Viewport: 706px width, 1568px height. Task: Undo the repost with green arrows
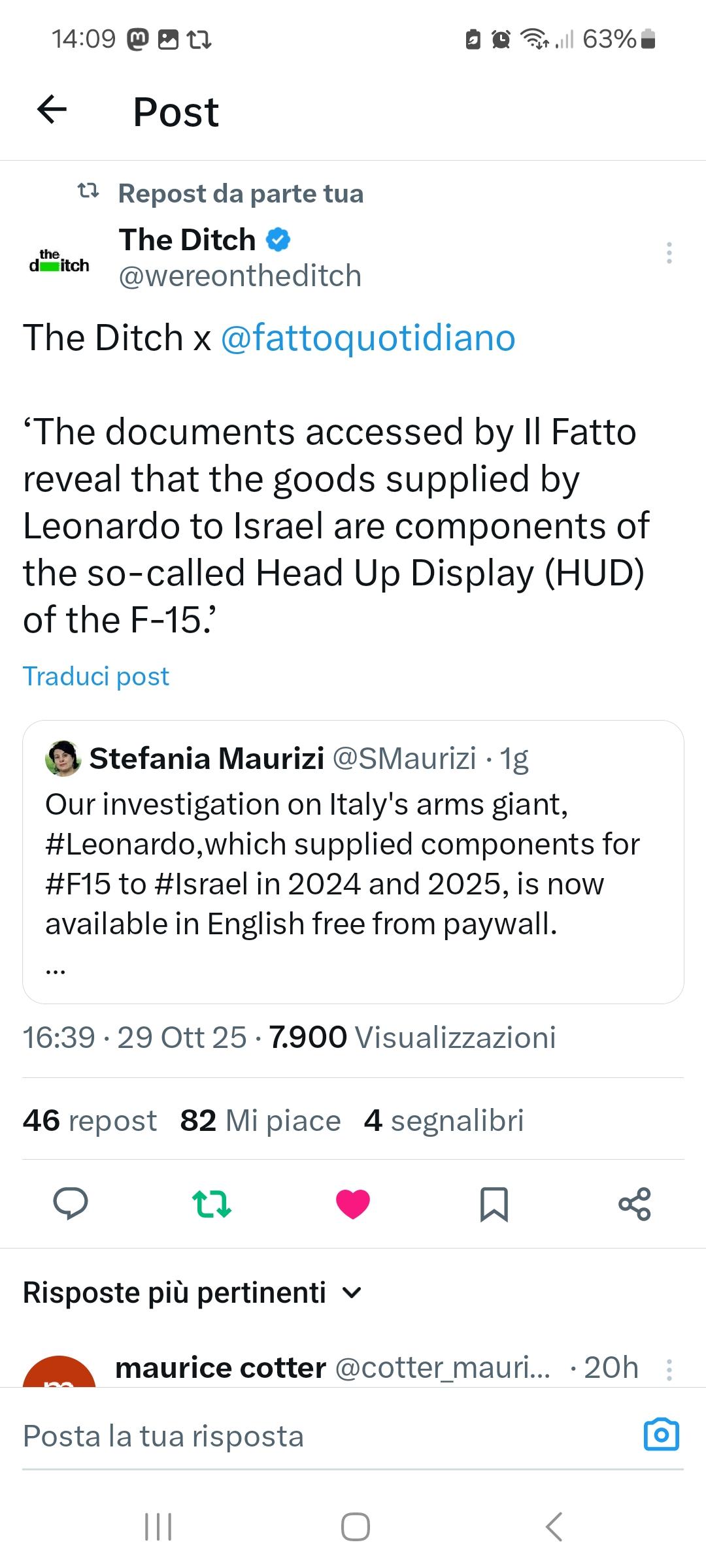coord(211,1203)
